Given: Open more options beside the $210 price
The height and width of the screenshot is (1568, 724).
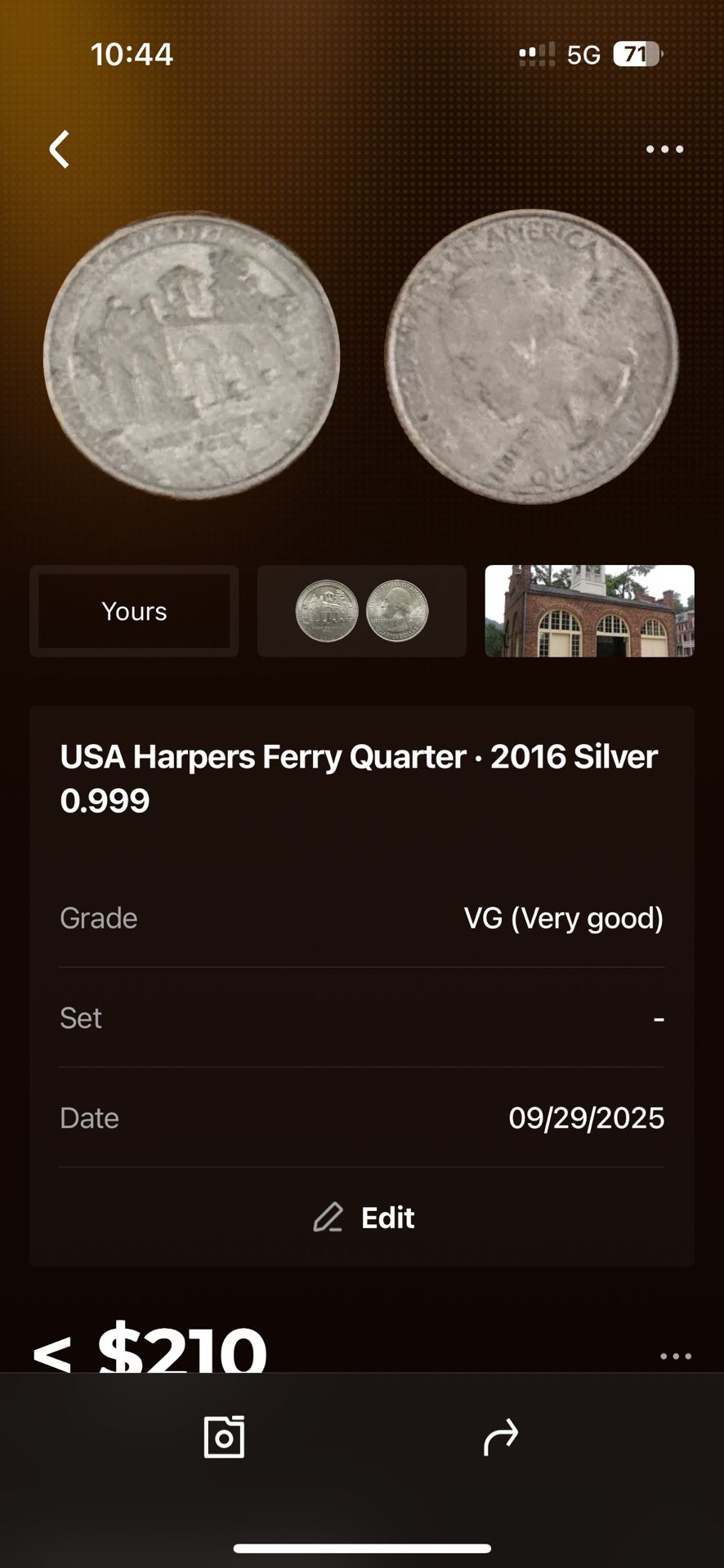Looking at the screenshot, I should (676, 1356).
